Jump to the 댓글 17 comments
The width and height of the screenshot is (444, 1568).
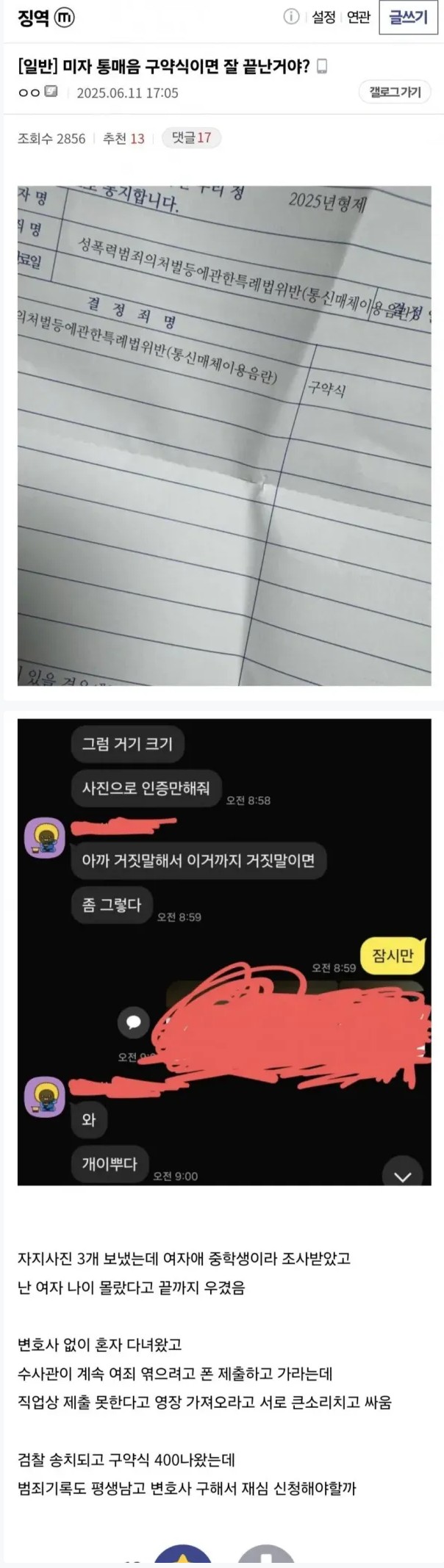191,137
